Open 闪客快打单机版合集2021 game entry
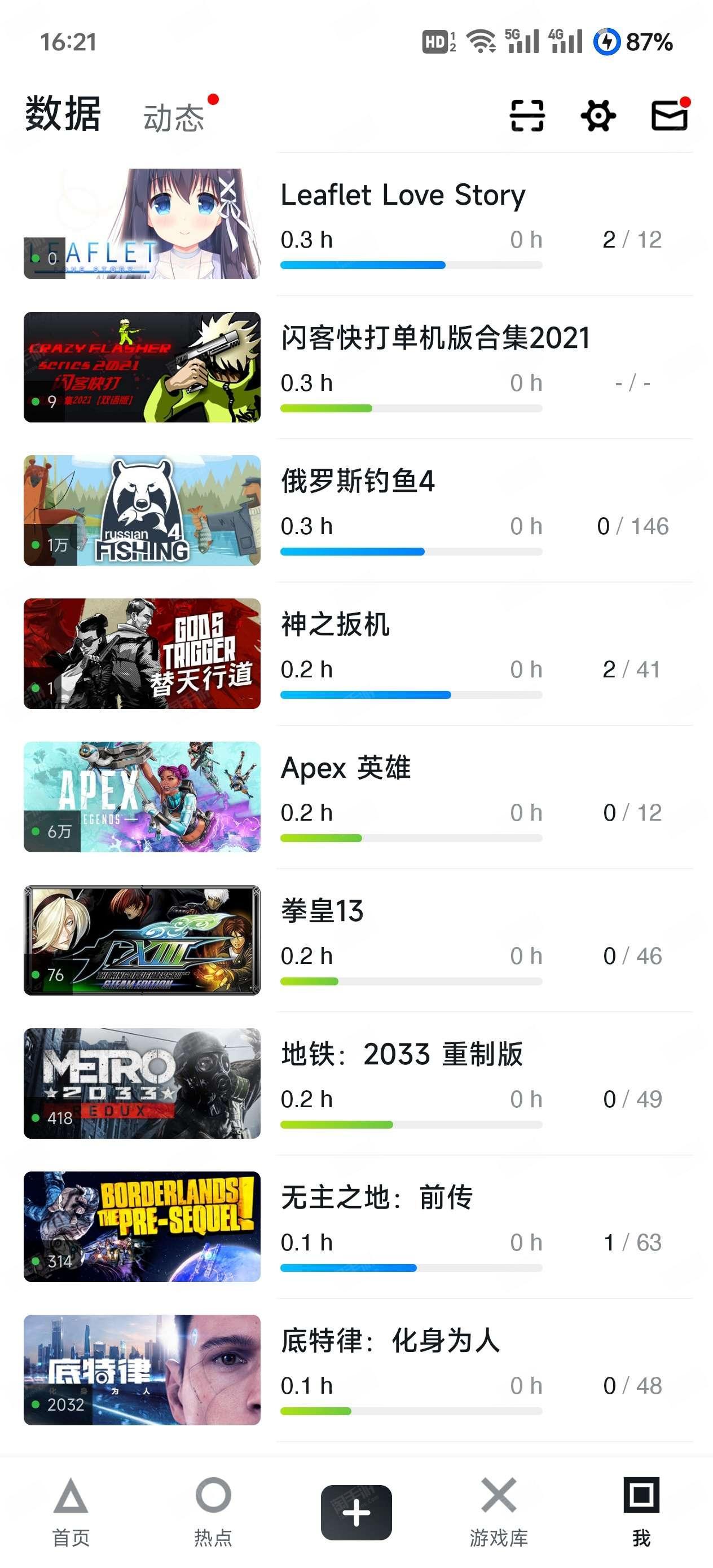The image size is (713, 1568). point(357,367)
